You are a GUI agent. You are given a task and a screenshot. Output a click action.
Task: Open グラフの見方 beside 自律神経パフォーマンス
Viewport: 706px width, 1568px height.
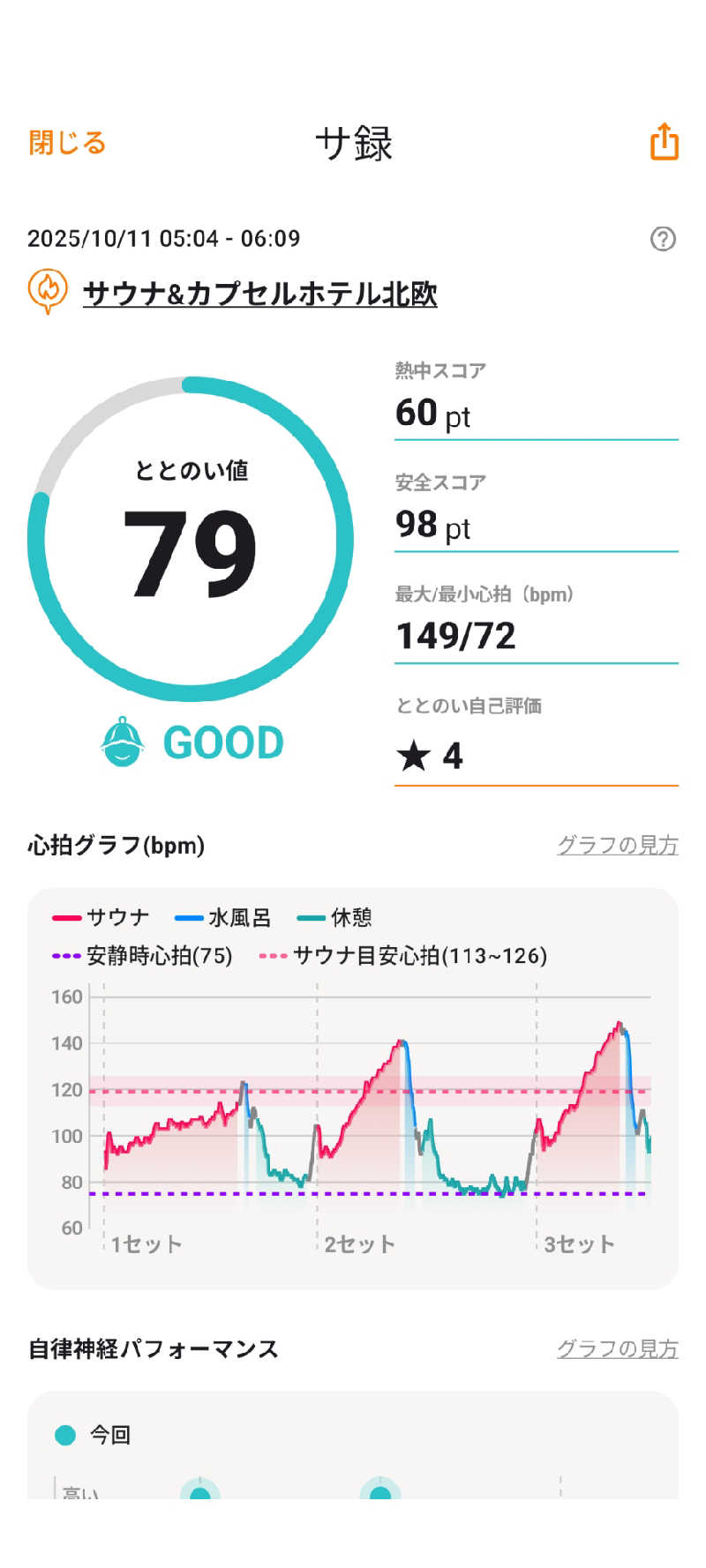click(617, 1348)
